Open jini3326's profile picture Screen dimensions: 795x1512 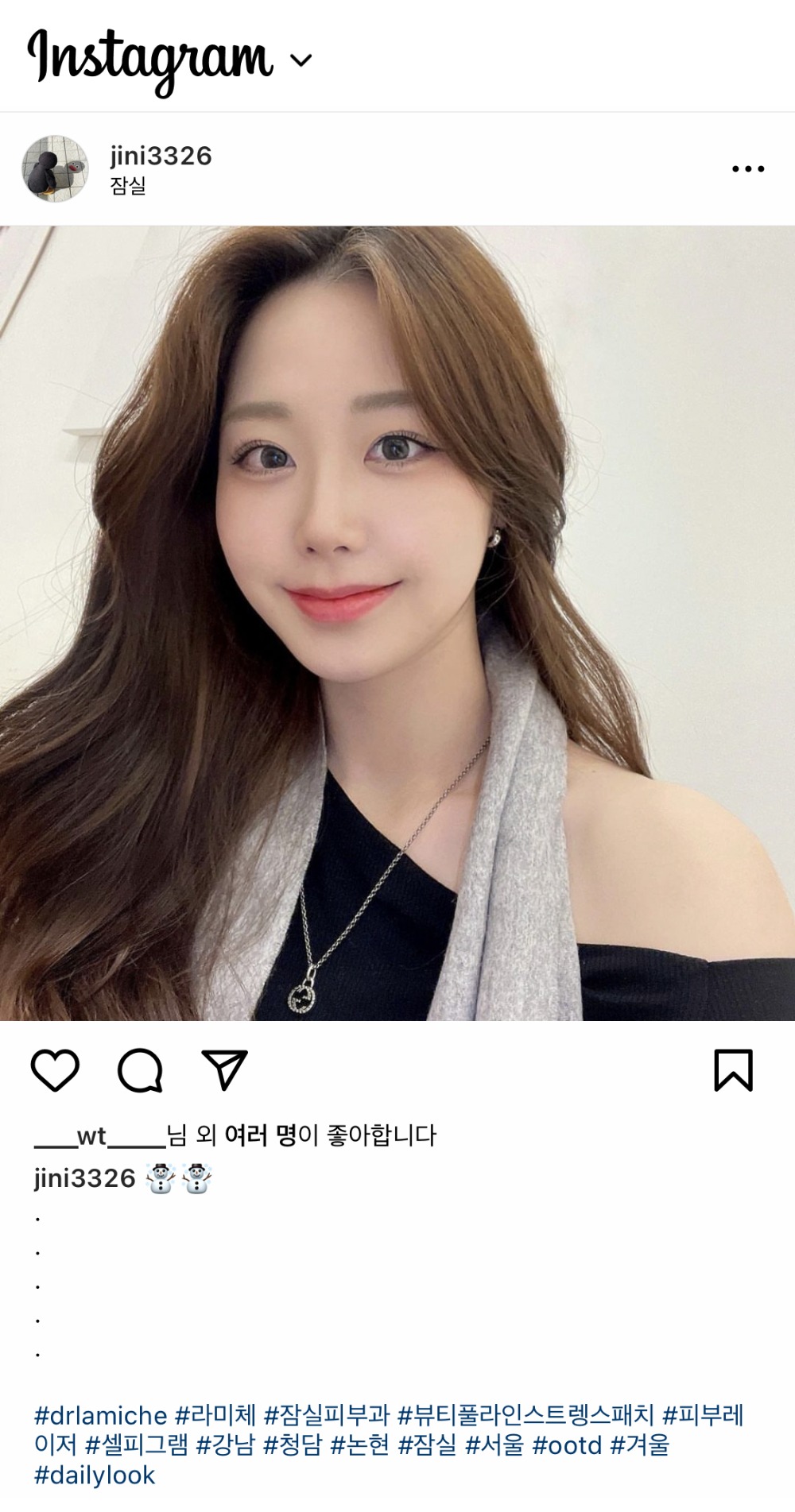[x=55, y=168]
